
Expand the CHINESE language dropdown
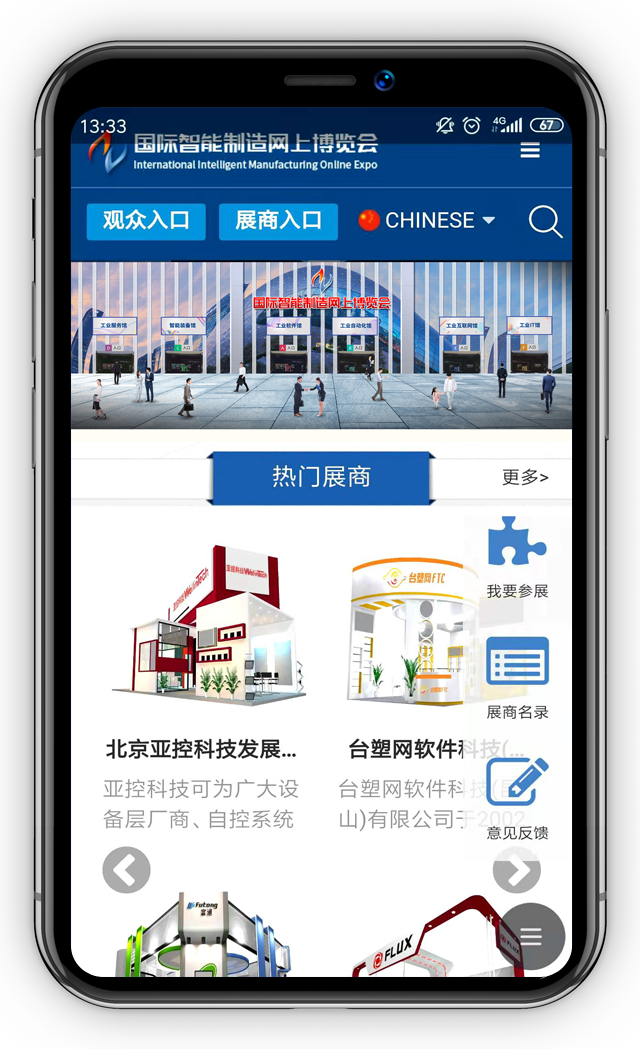pos(428,221)
